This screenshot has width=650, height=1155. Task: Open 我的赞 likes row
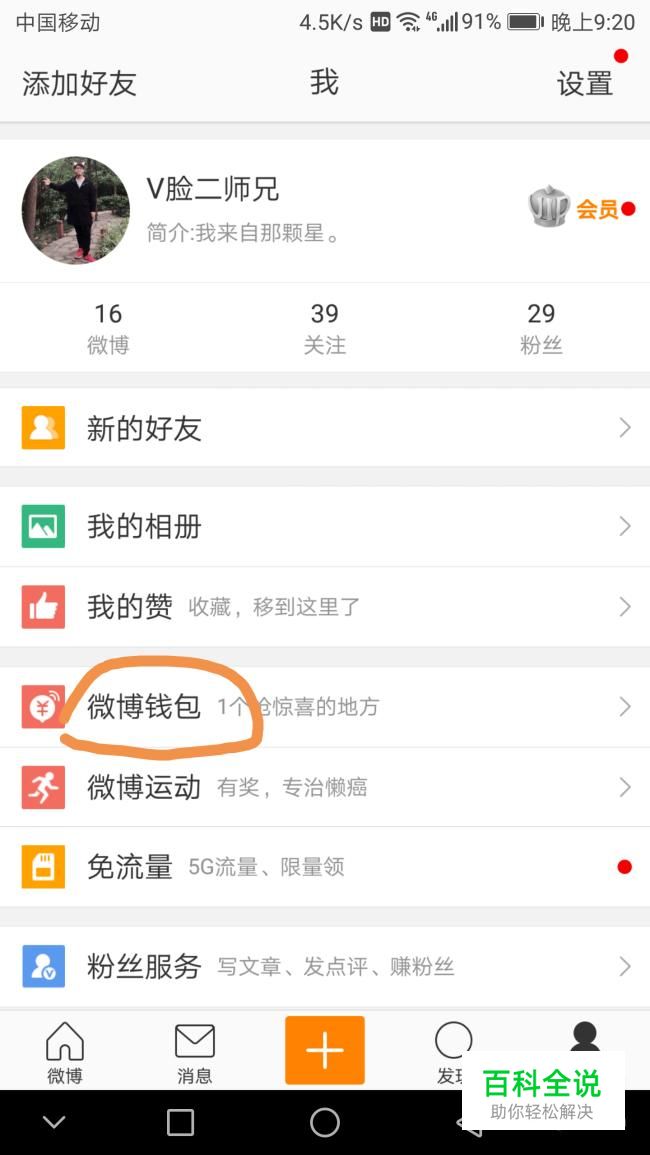pos(325,606)
